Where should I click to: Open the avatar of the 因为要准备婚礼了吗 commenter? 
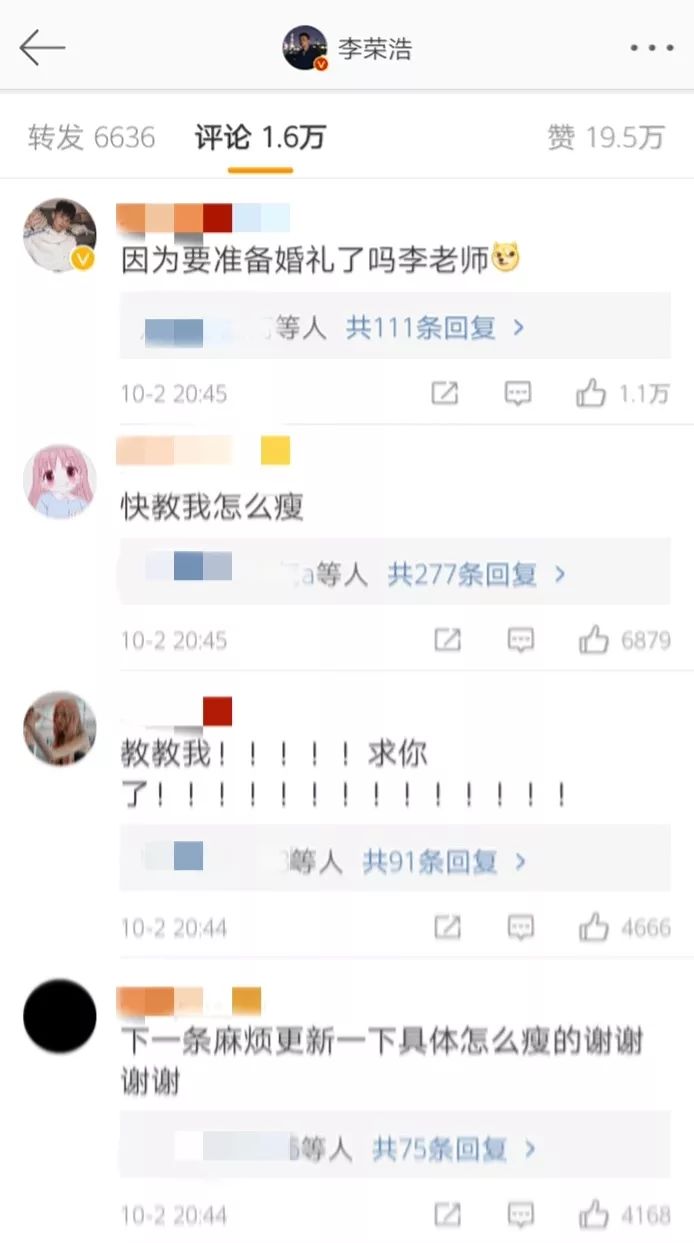(x=60, y=235)
